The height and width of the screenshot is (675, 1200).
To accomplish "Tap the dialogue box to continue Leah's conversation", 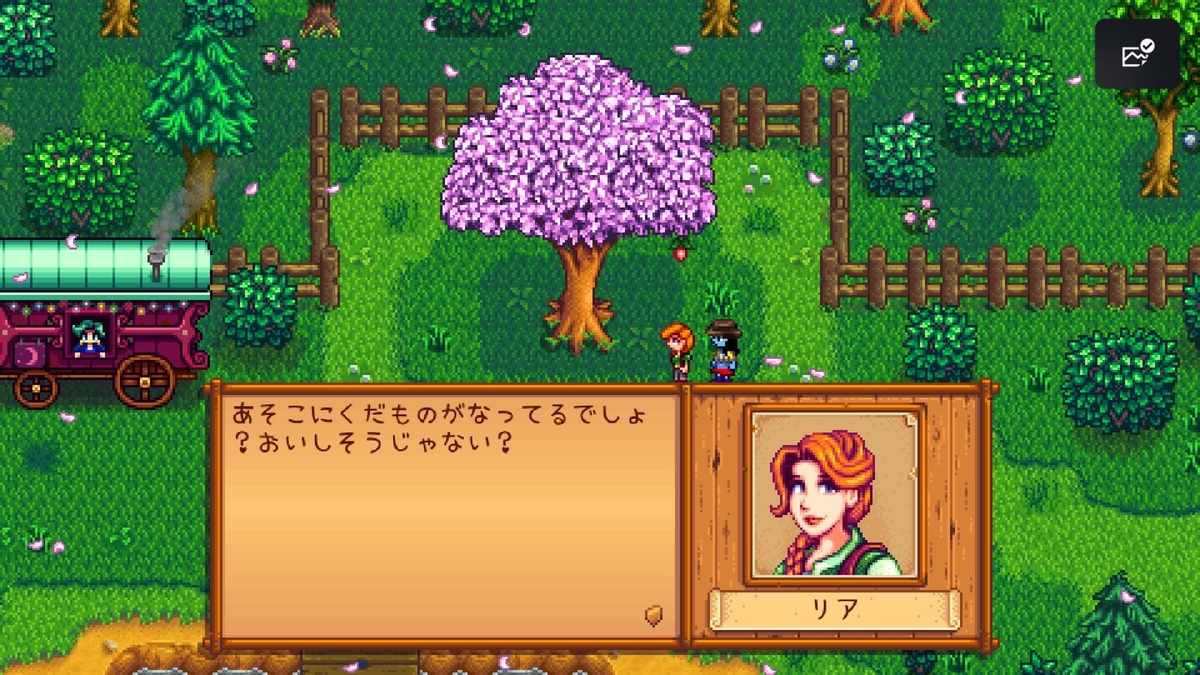I will 447,515.
